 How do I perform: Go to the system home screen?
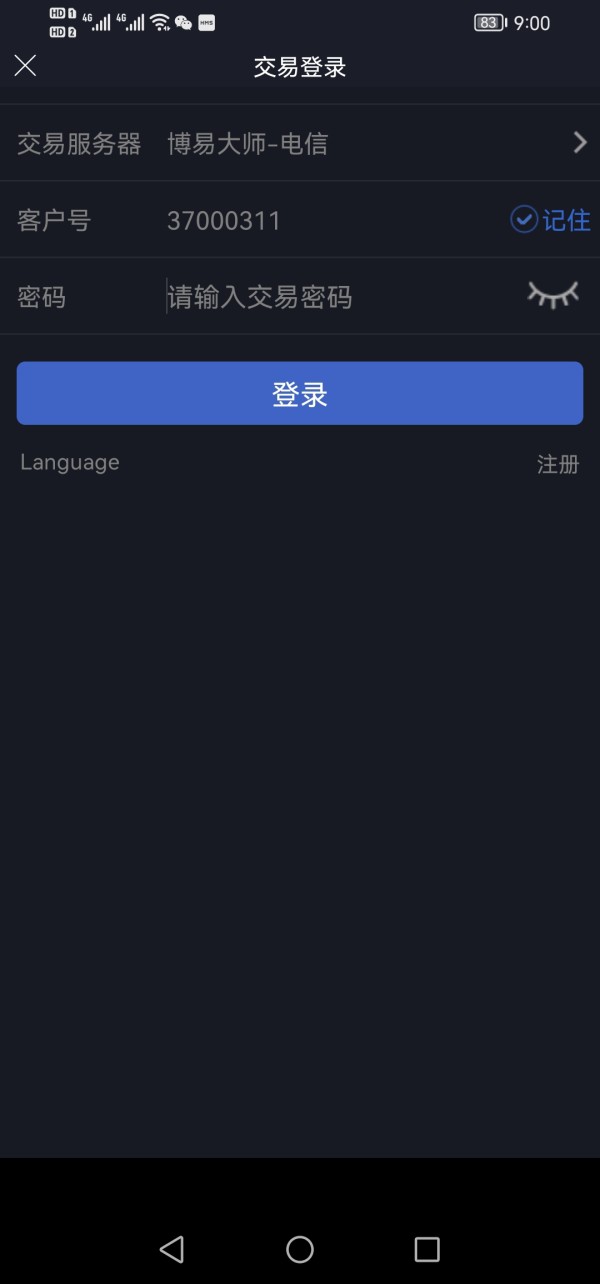point(300,1249)
